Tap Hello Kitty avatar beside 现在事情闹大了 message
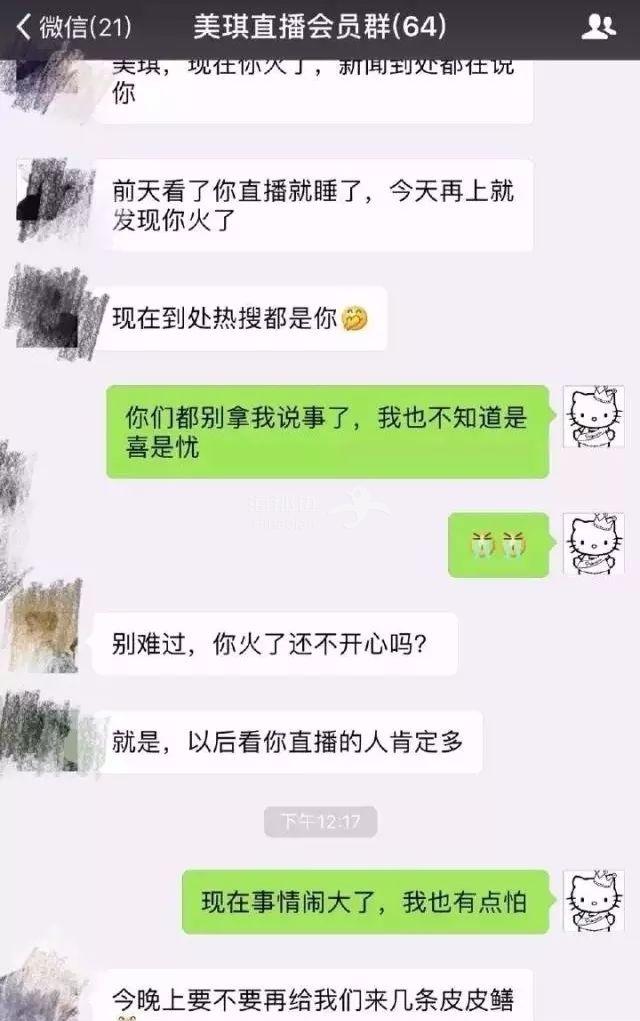The image size is (640, 1021). pyautogui.click(x=594, y=901)
